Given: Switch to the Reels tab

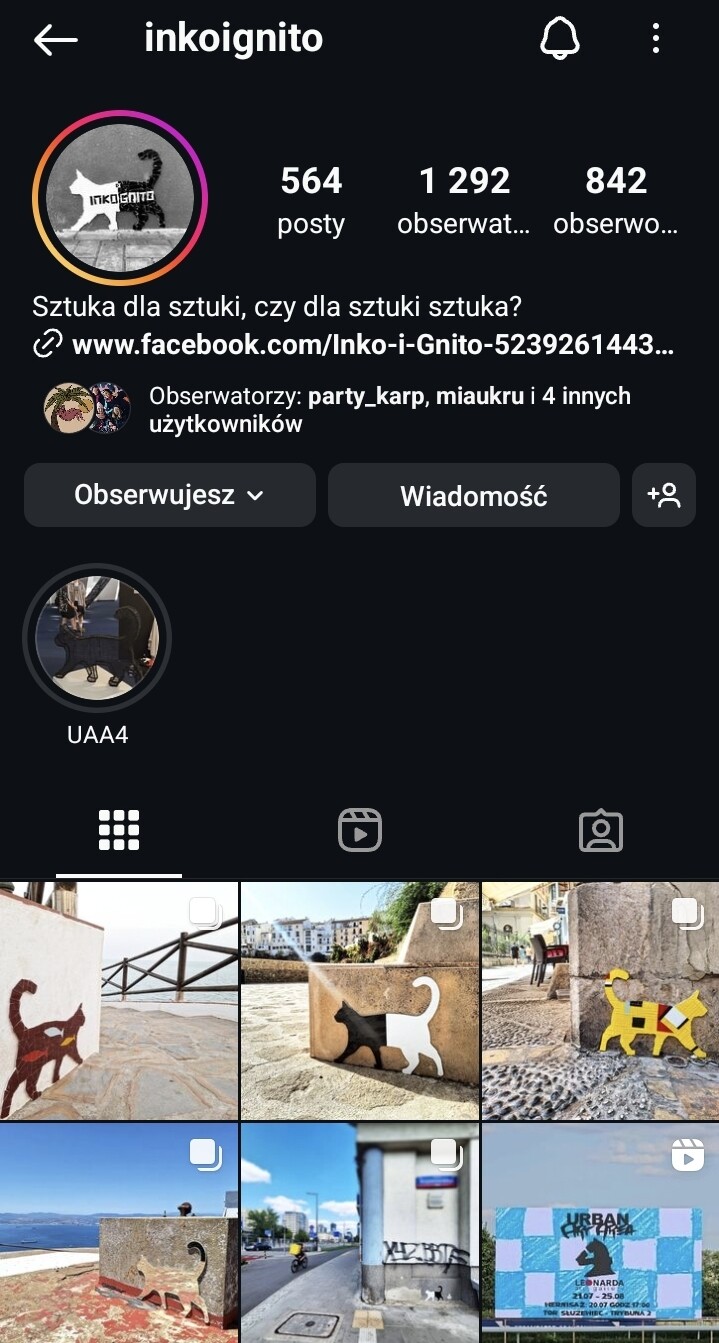Looking at the screenshot, I should [x=360, y=830].
